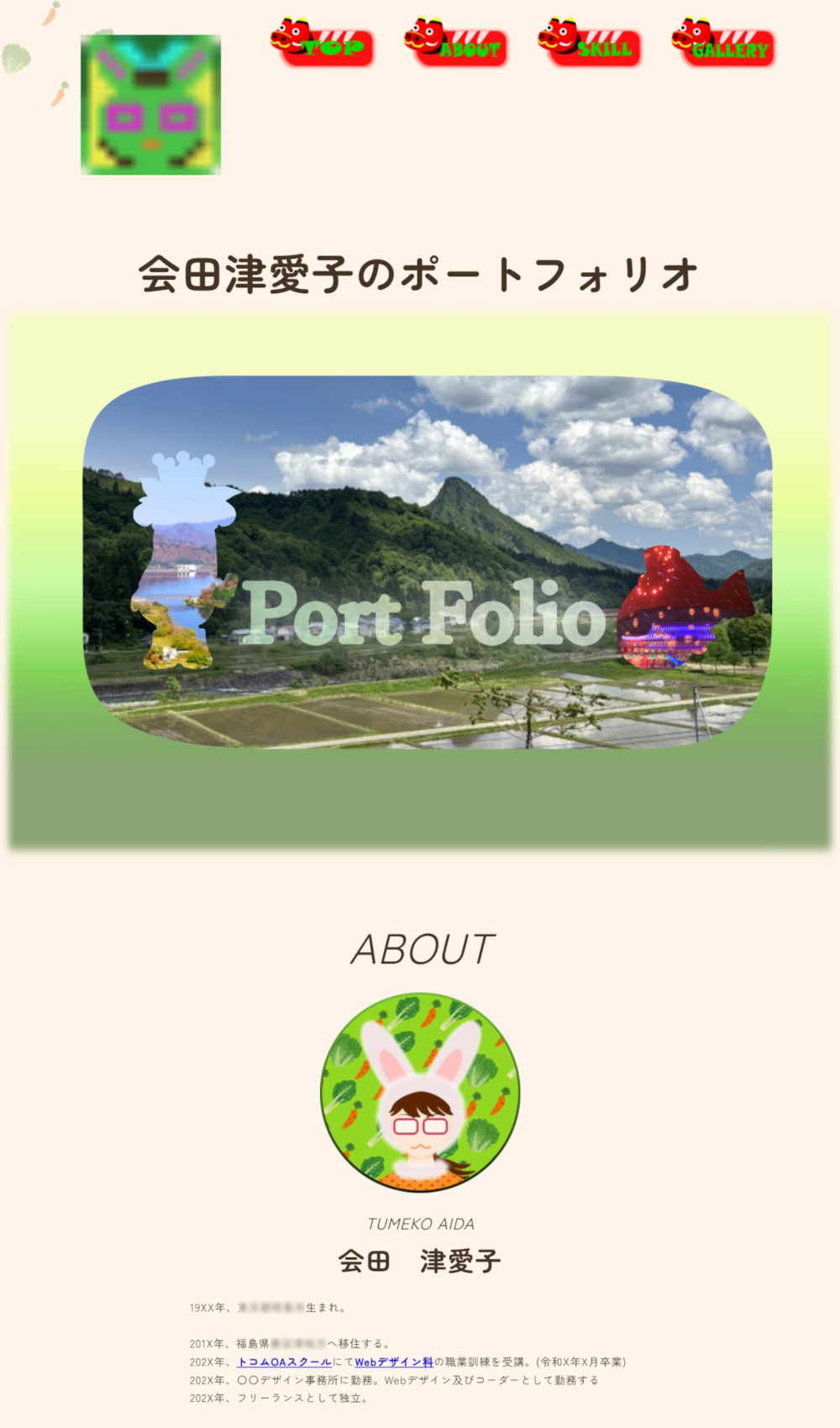Viewport: 840px width, 1428px height.
Task: Follow the Webデザイン科 link
Action: 394,1362
